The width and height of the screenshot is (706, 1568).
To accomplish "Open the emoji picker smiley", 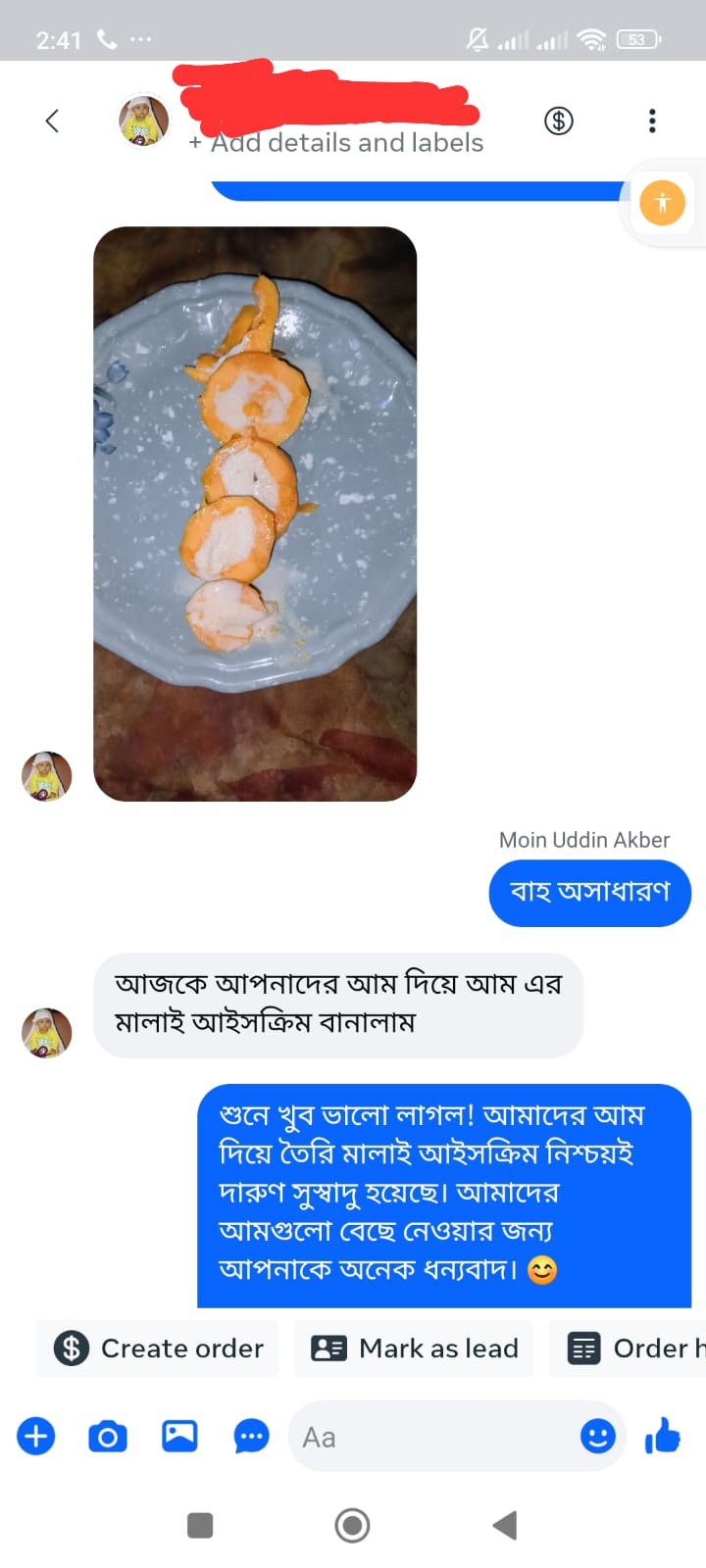I will click(x=598, y=1437).
